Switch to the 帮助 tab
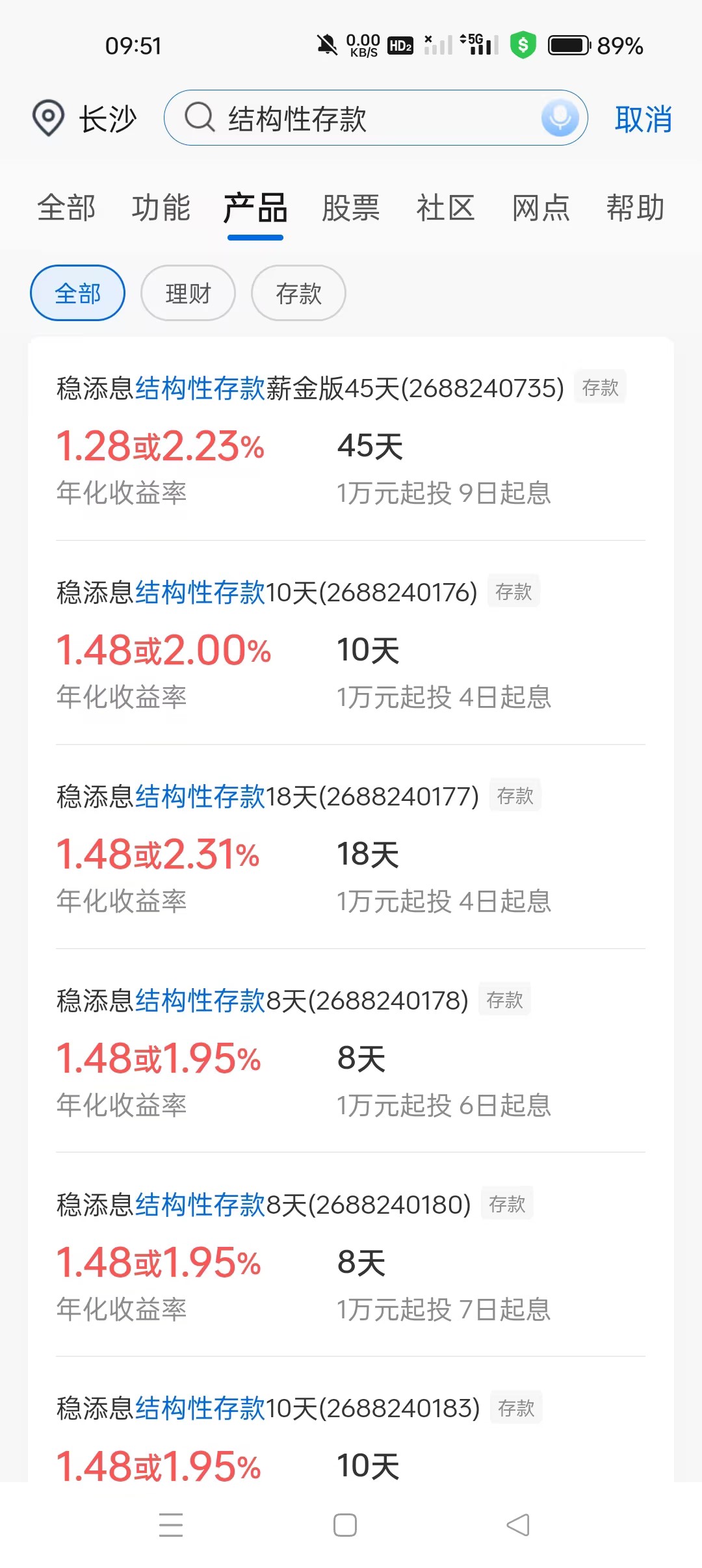Image resolution: width=702 pixels, height=1568 pixels. (x=635, y=209)
